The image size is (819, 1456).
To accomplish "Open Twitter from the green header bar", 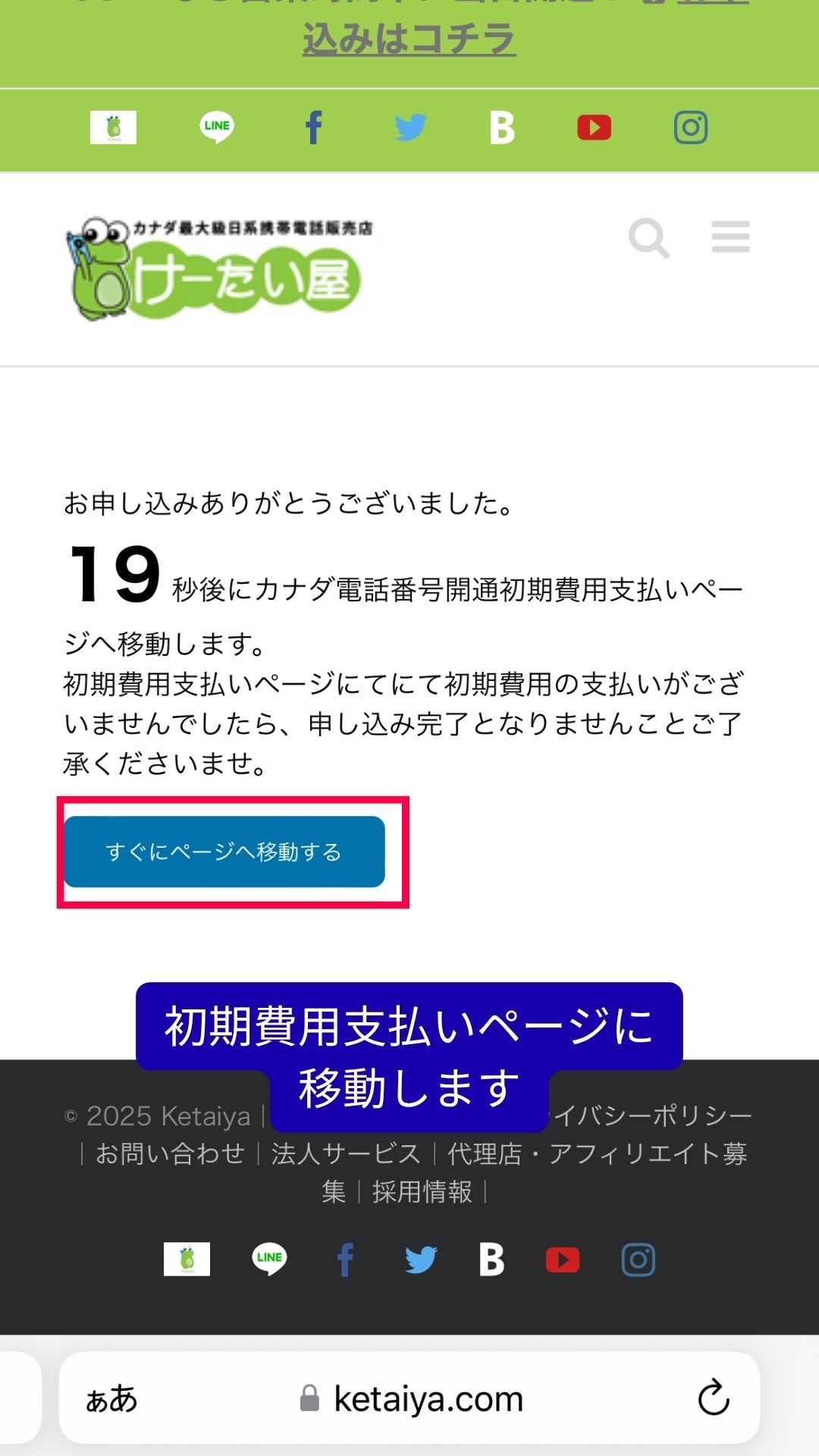I will coord(410,127).
